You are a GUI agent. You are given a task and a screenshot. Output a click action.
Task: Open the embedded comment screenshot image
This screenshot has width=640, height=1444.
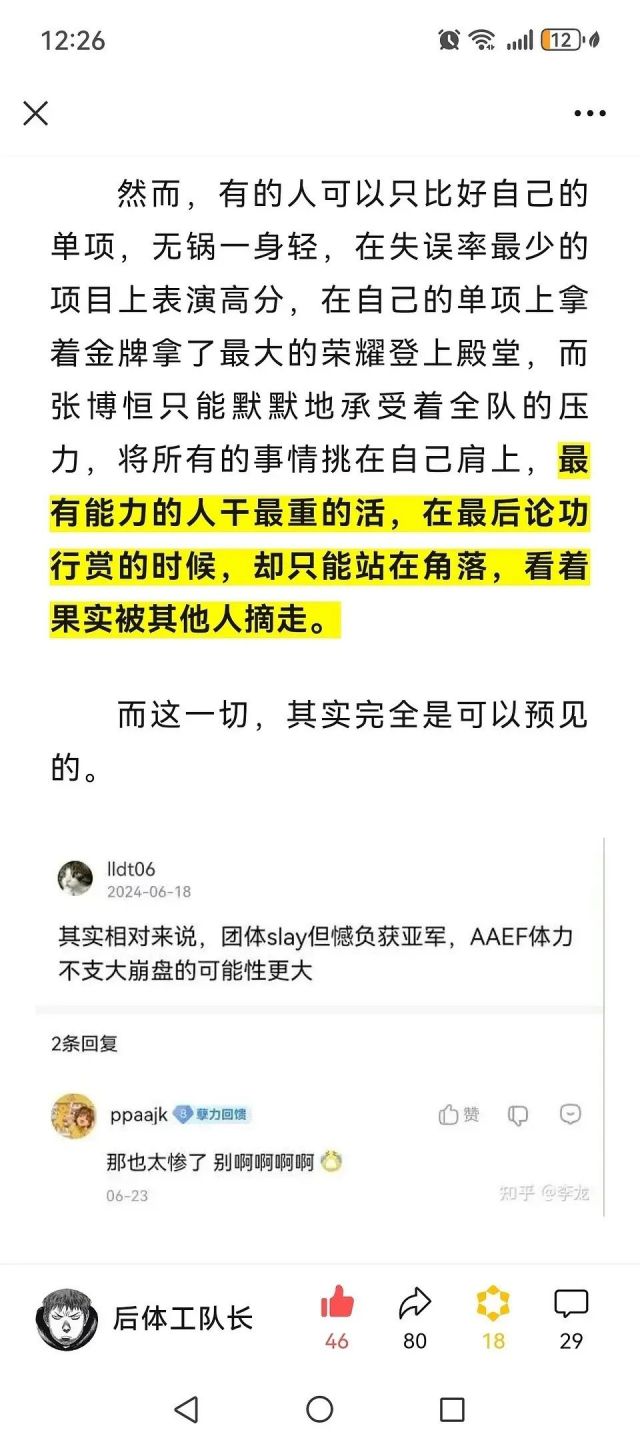[320, 1027]
